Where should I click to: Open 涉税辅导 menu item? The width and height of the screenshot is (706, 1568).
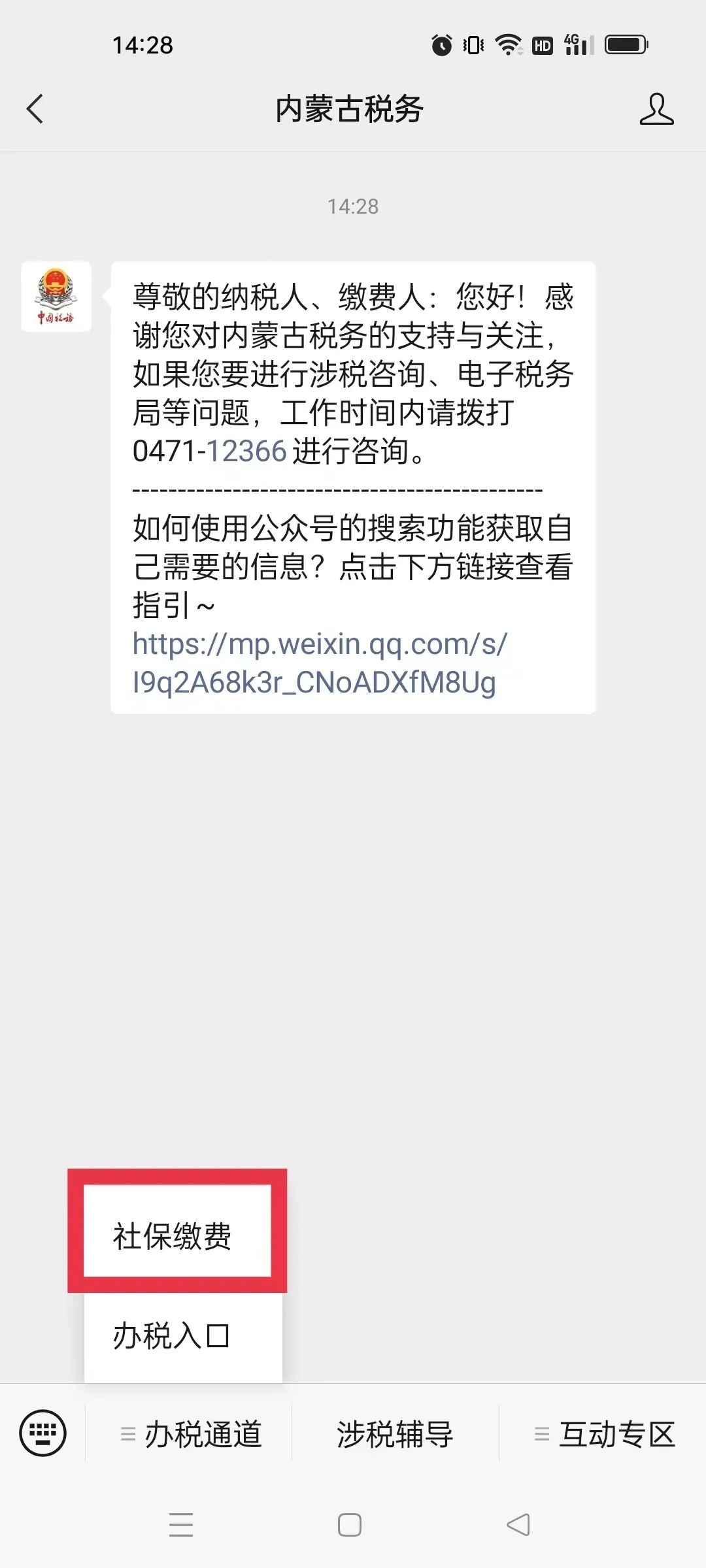[395, 1435]
